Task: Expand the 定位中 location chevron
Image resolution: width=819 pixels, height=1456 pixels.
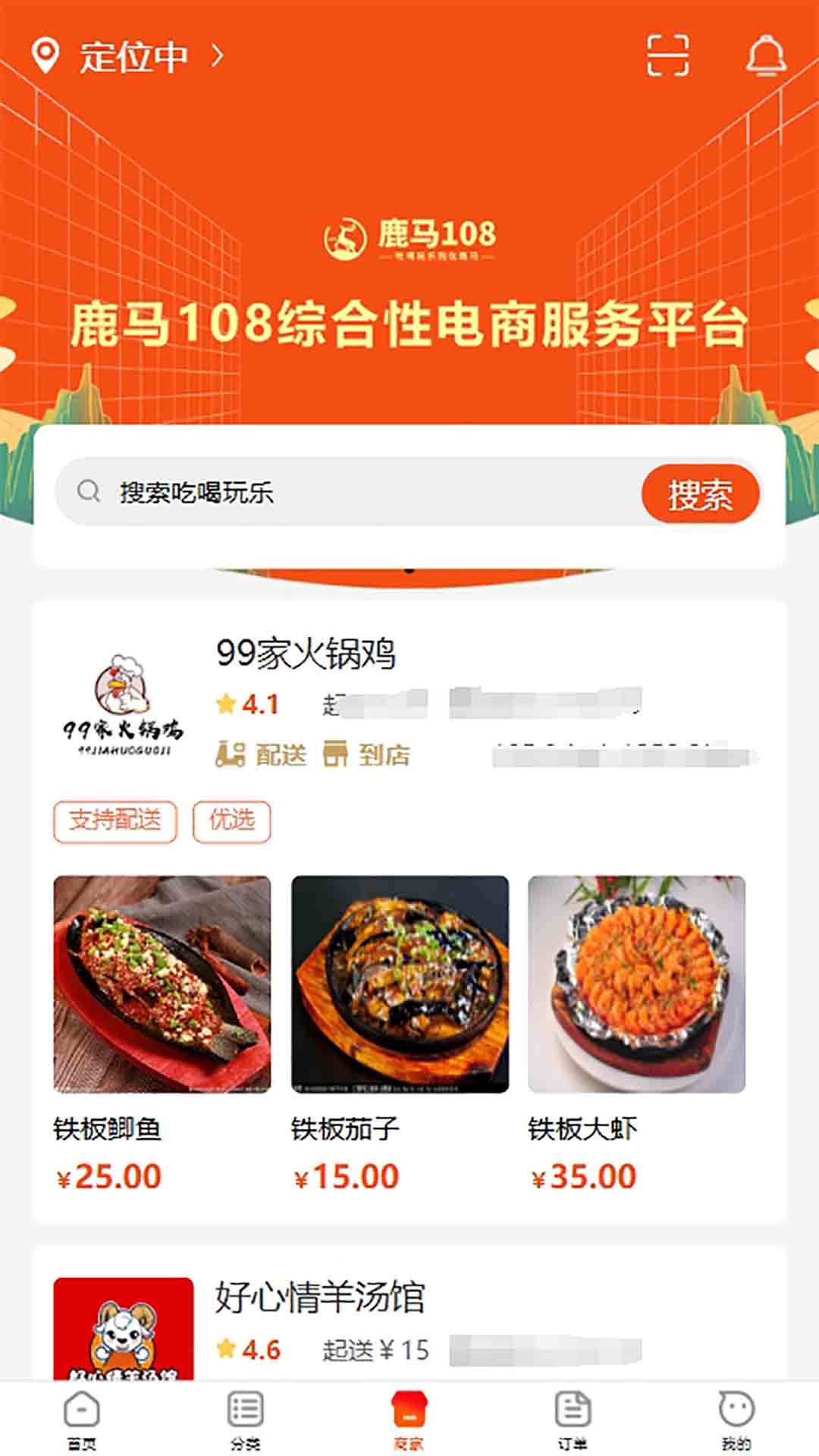Action: click(218, 55)
